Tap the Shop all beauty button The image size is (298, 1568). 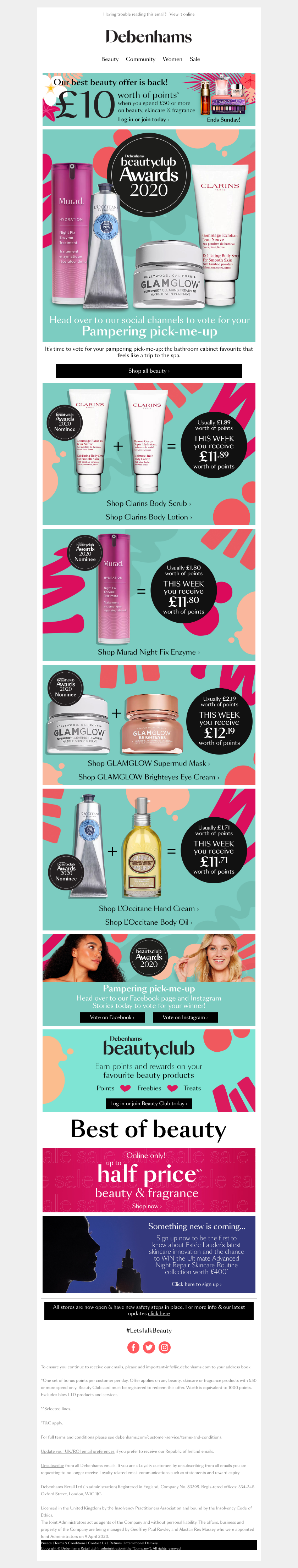click(x=149, y=371)
